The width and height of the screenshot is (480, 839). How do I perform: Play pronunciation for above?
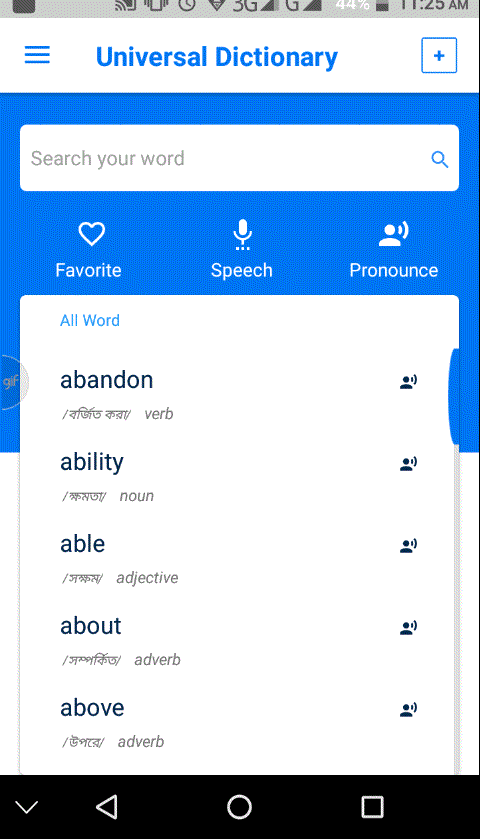(x=408, y=710)
